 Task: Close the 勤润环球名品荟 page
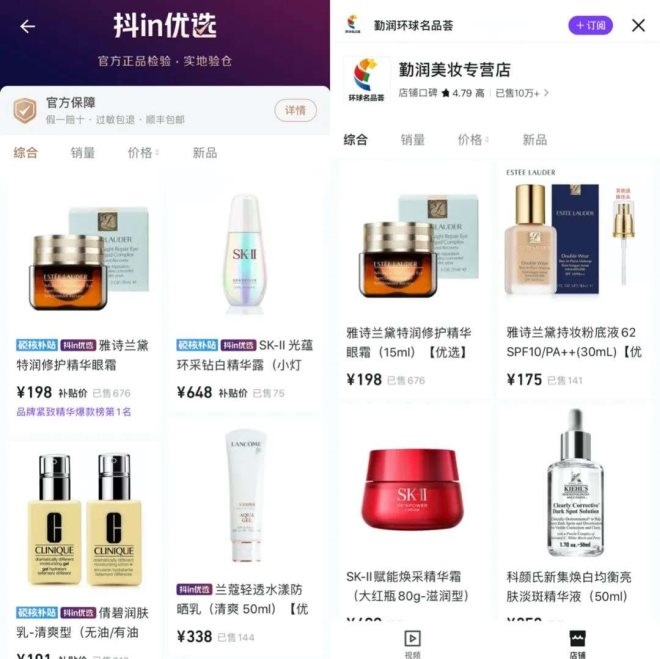coord(638,25)
